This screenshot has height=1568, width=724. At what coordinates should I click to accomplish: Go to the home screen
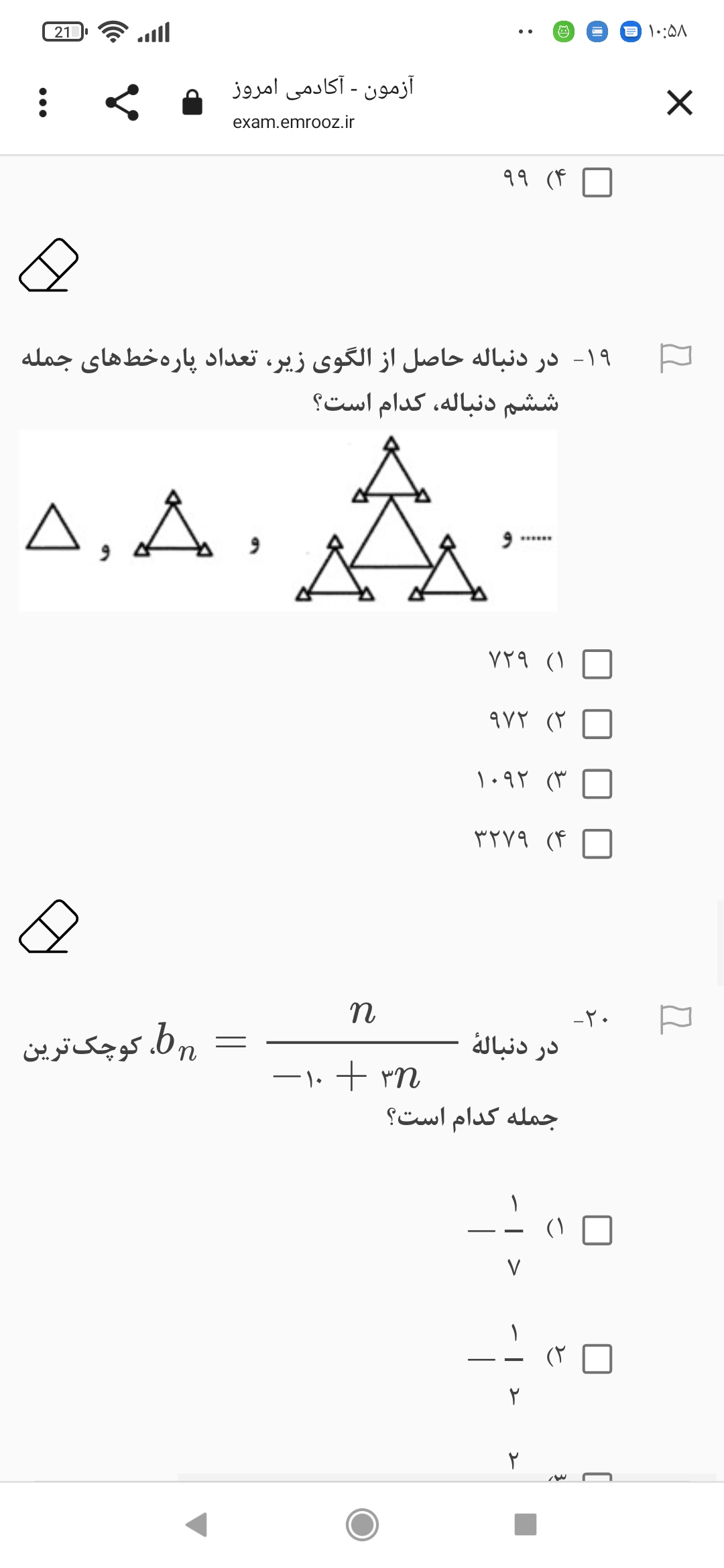362,1524
